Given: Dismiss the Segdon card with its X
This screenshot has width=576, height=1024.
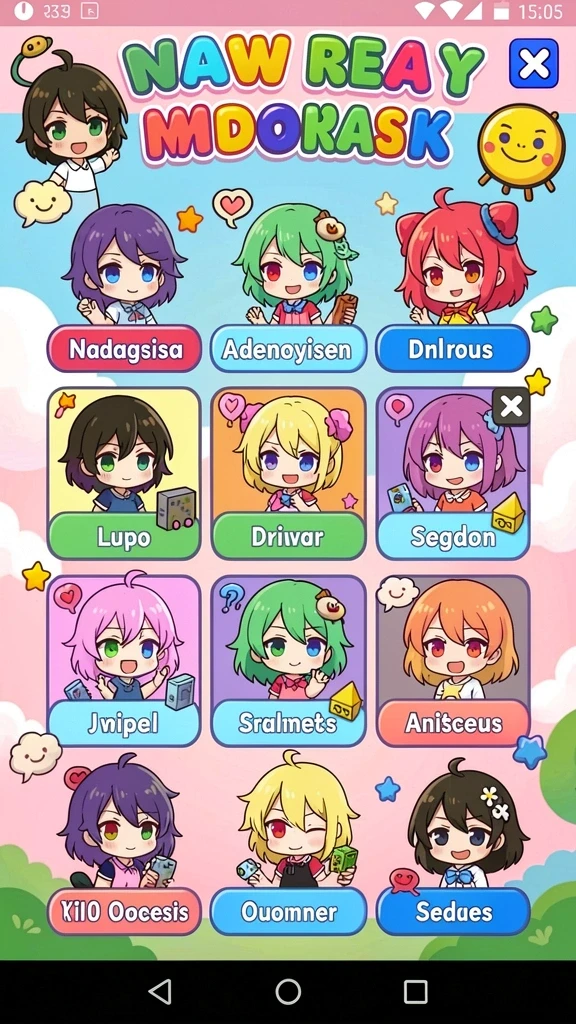Looking at the screenshot, I should tap(511, 406).
